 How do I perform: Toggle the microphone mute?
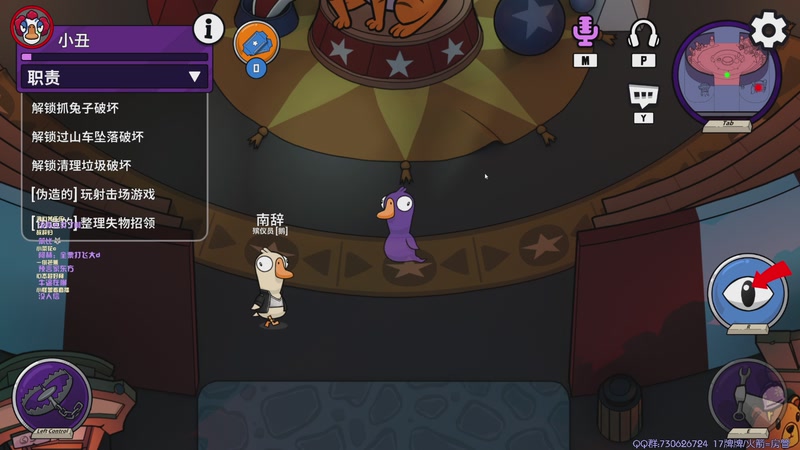(x=584, y=33)
